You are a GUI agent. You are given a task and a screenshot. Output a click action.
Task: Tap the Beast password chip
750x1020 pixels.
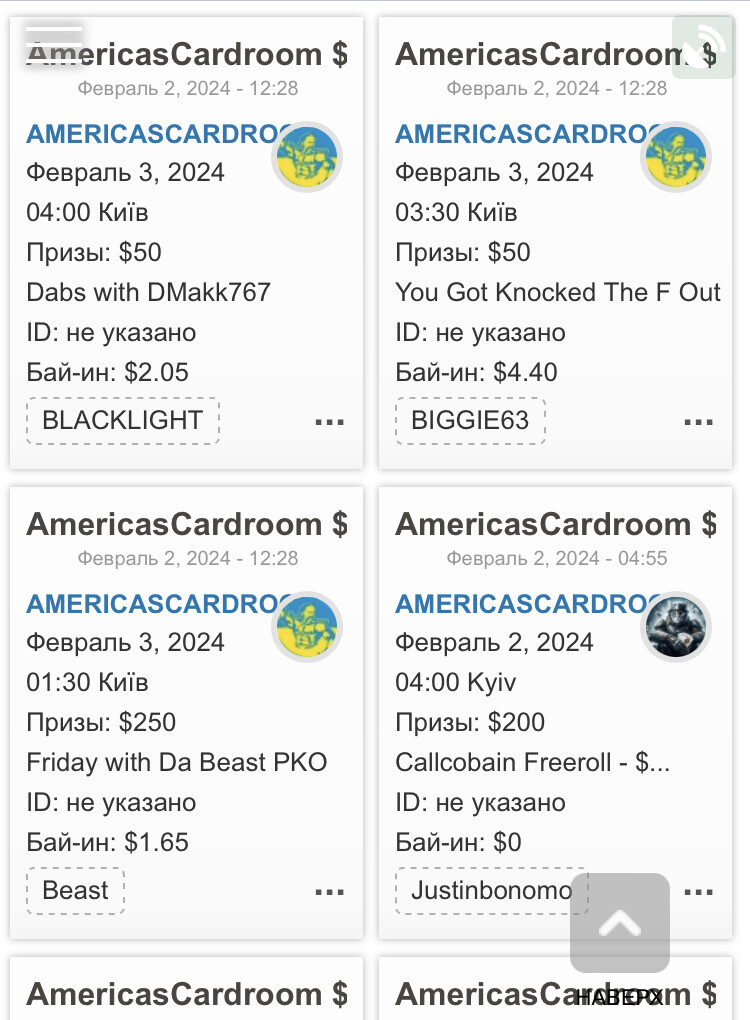76,891
